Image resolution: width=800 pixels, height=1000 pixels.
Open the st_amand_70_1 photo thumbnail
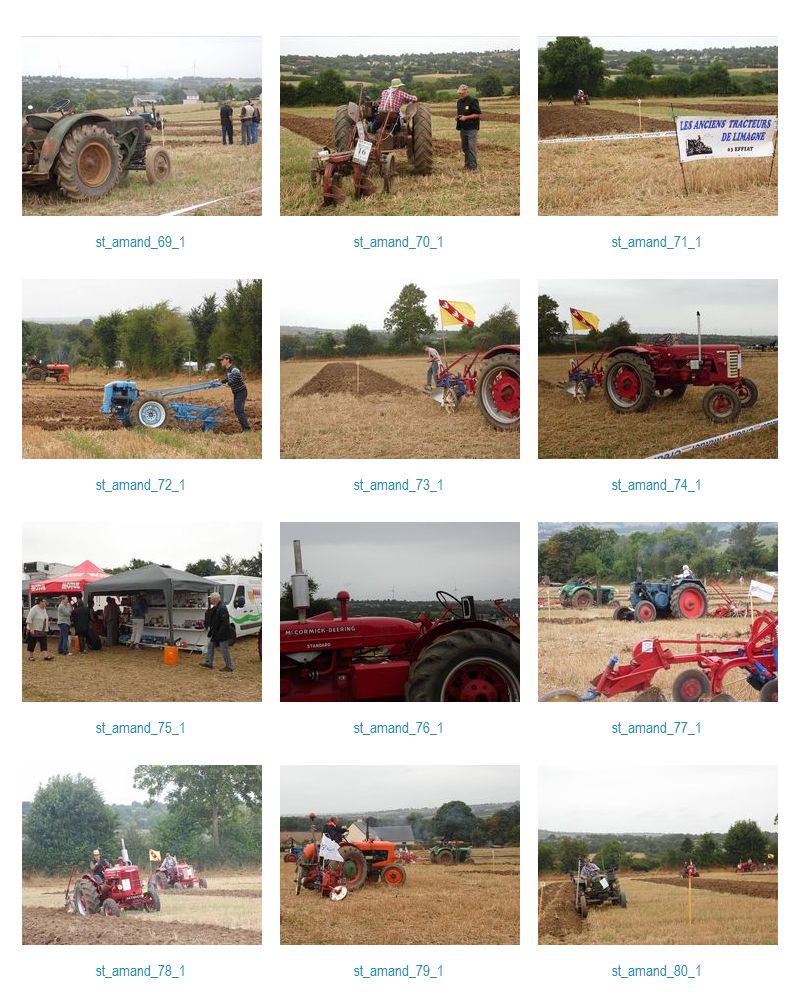pos(399,126)
